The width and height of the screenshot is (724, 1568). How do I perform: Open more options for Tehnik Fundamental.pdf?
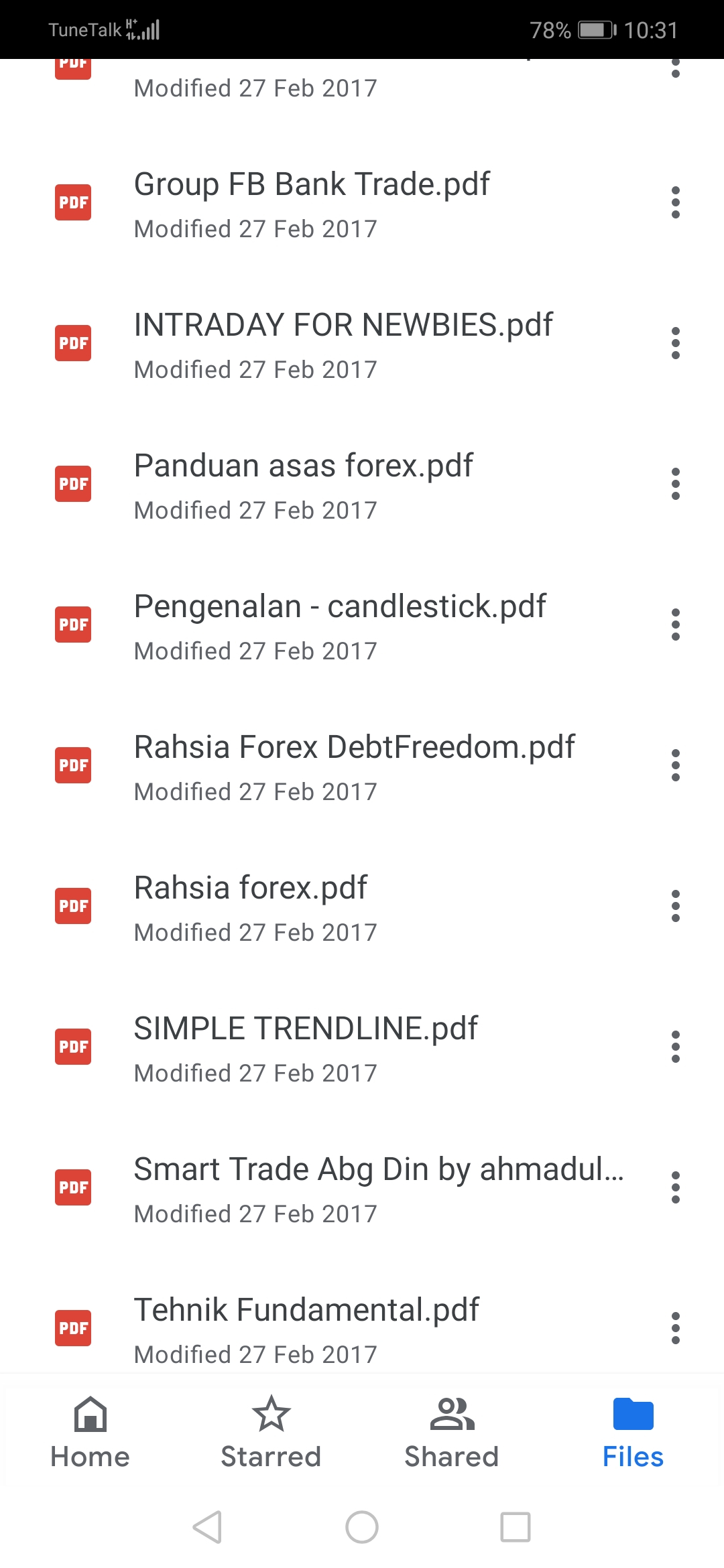click(675, 1328)
